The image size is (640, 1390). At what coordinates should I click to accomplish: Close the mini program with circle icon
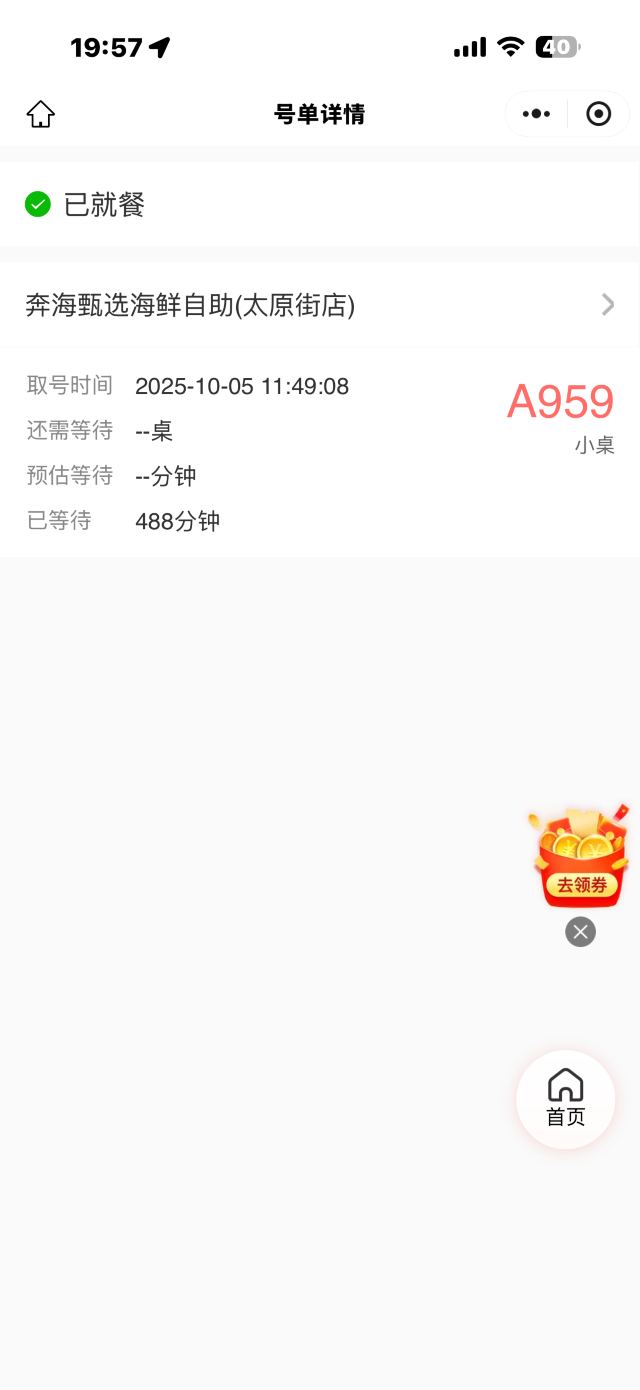(x=598, y=114)
